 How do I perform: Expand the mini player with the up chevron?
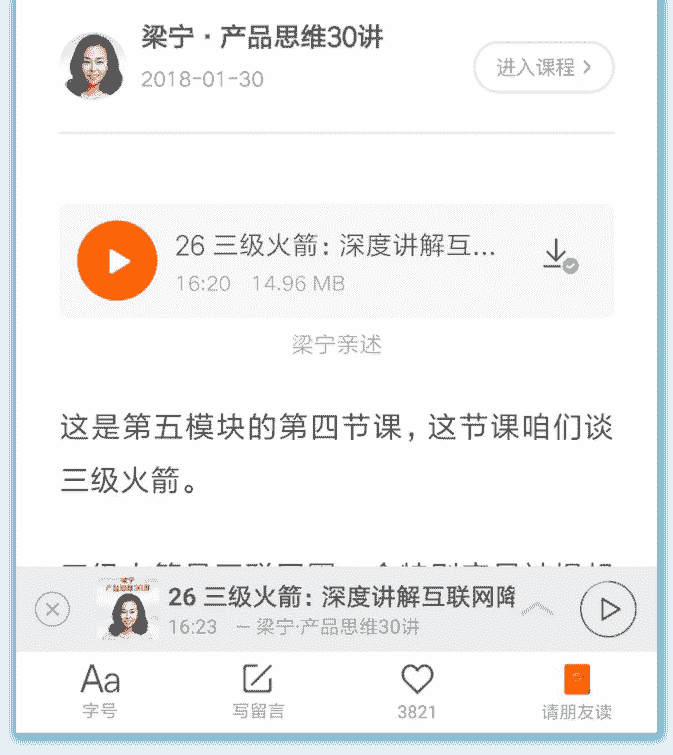pyautogui.click(x=537, y=608)
